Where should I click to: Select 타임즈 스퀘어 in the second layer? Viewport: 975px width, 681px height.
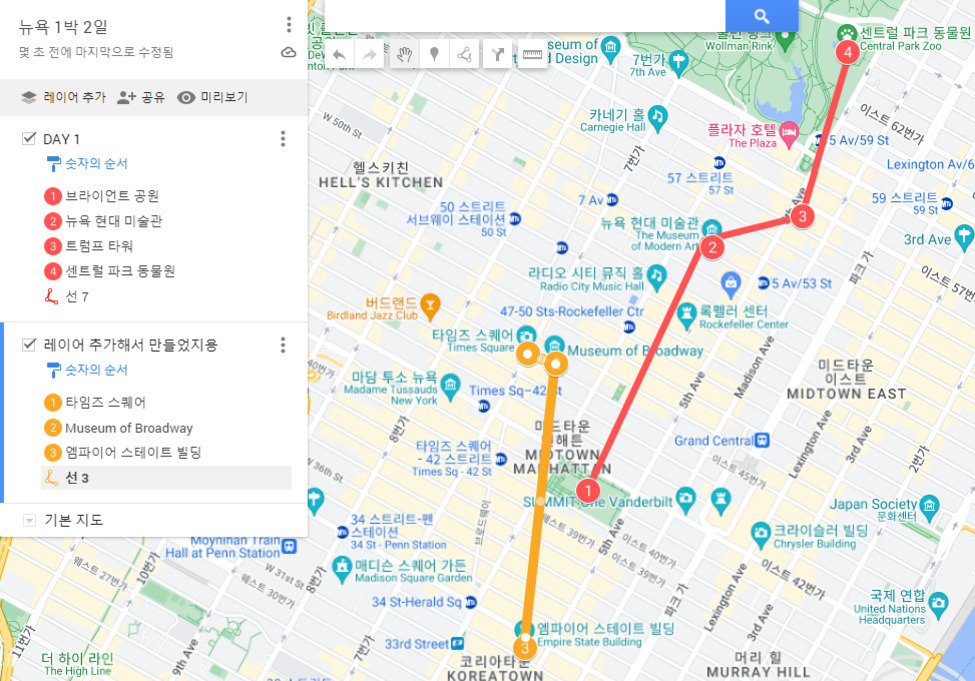pos(106,403)
